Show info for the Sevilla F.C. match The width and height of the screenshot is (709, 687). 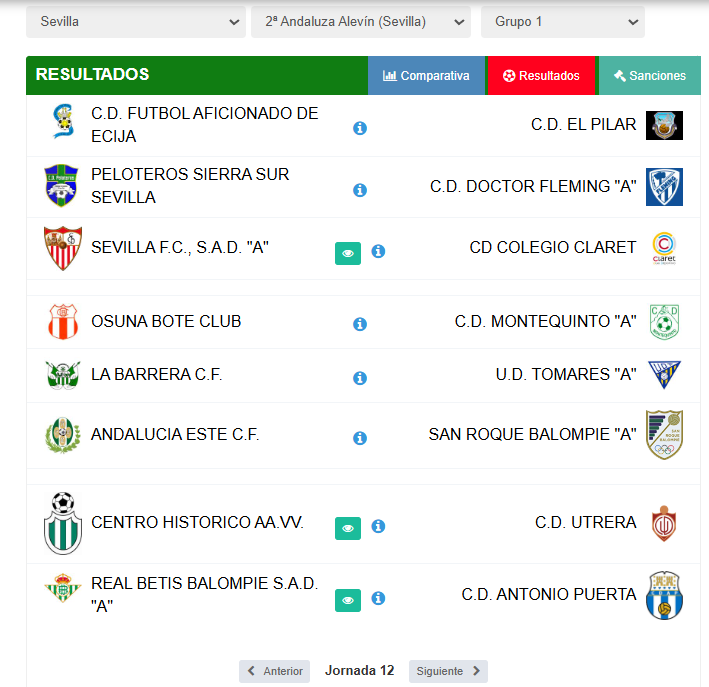pos(378,252)
